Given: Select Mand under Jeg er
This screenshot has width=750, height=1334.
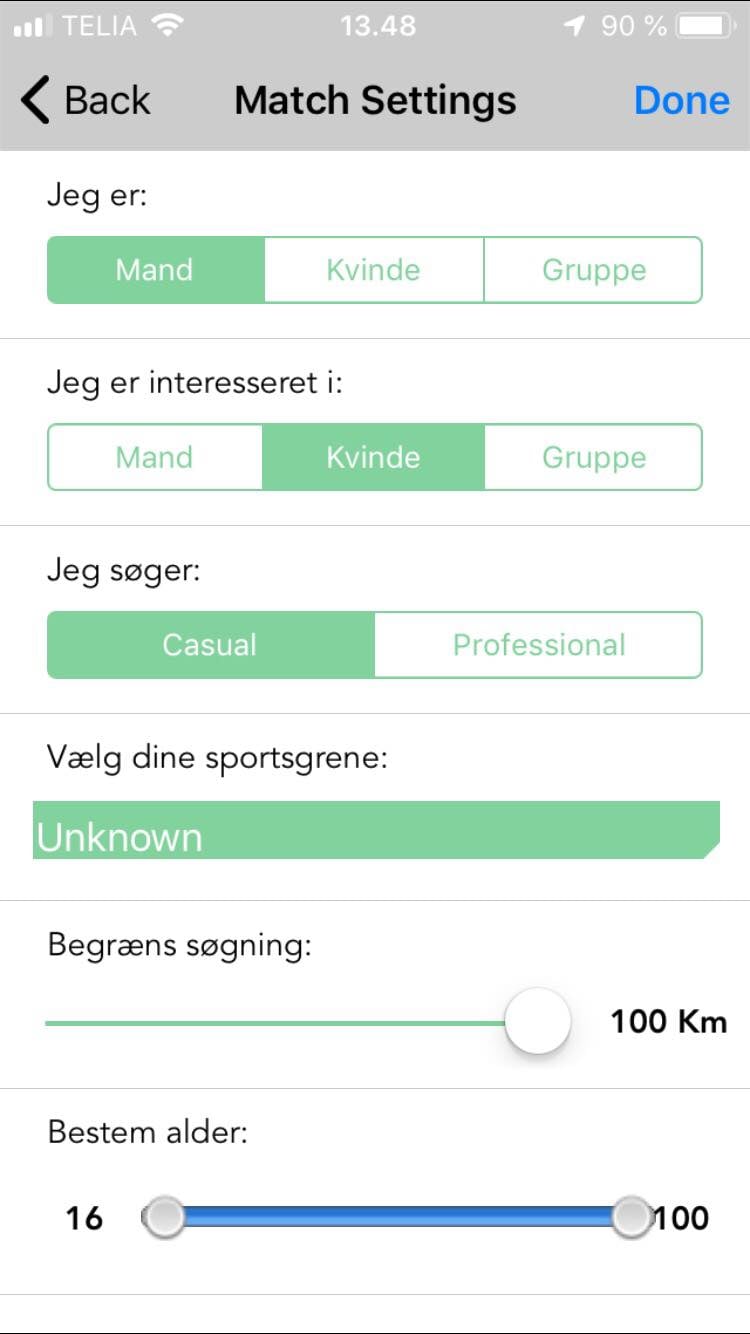Looking at the screenshot, I should 155,270.
